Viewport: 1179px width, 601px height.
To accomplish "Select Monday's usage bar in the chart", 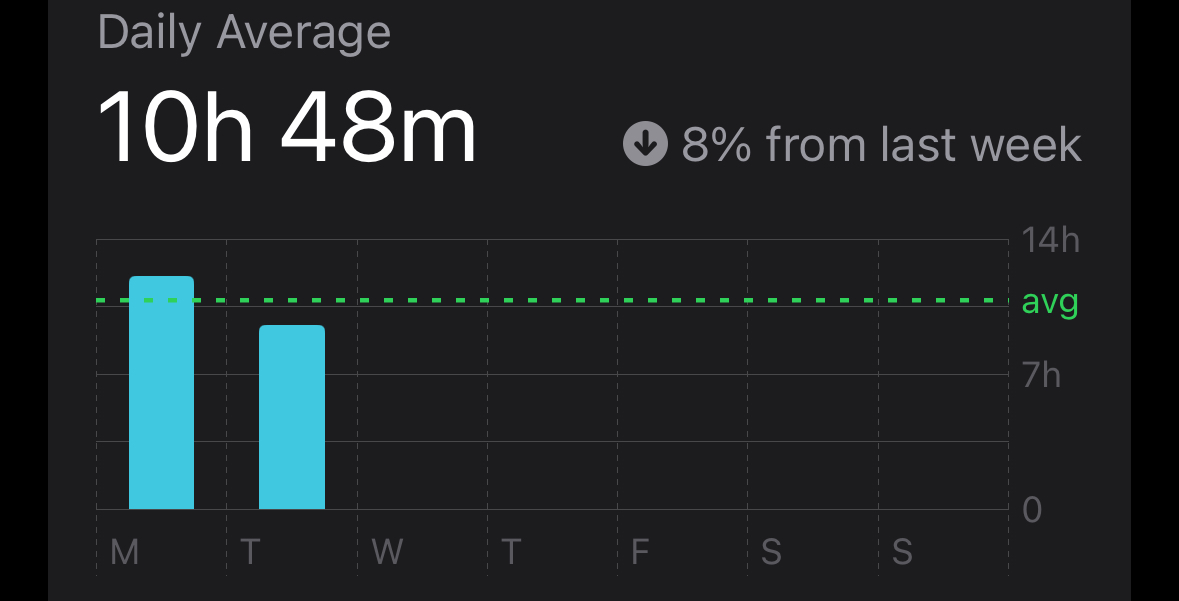I will (161, 393).
